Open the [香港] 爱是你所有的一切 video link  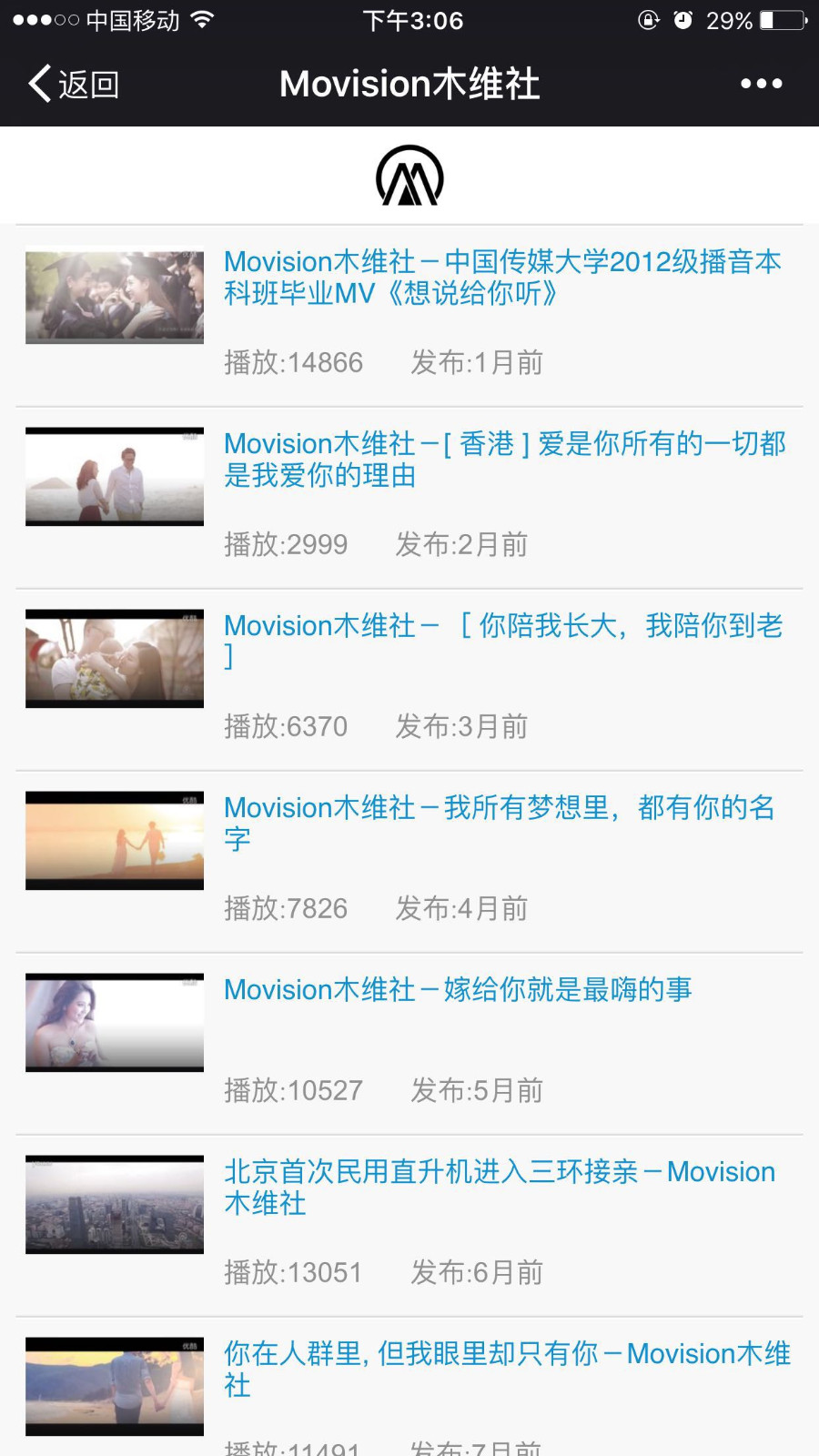(504, 460)
